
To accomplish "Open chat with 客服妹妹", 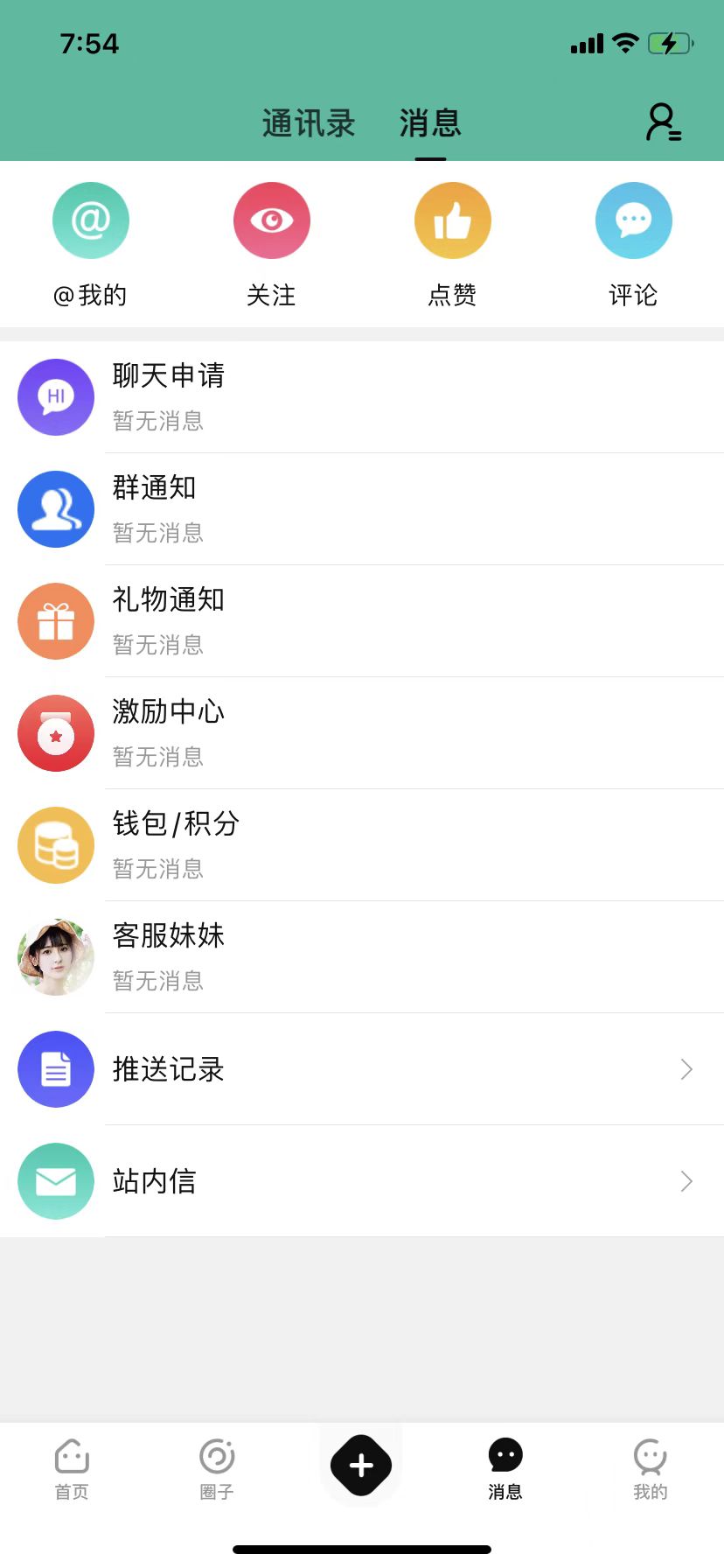I will tap(362, 957).
